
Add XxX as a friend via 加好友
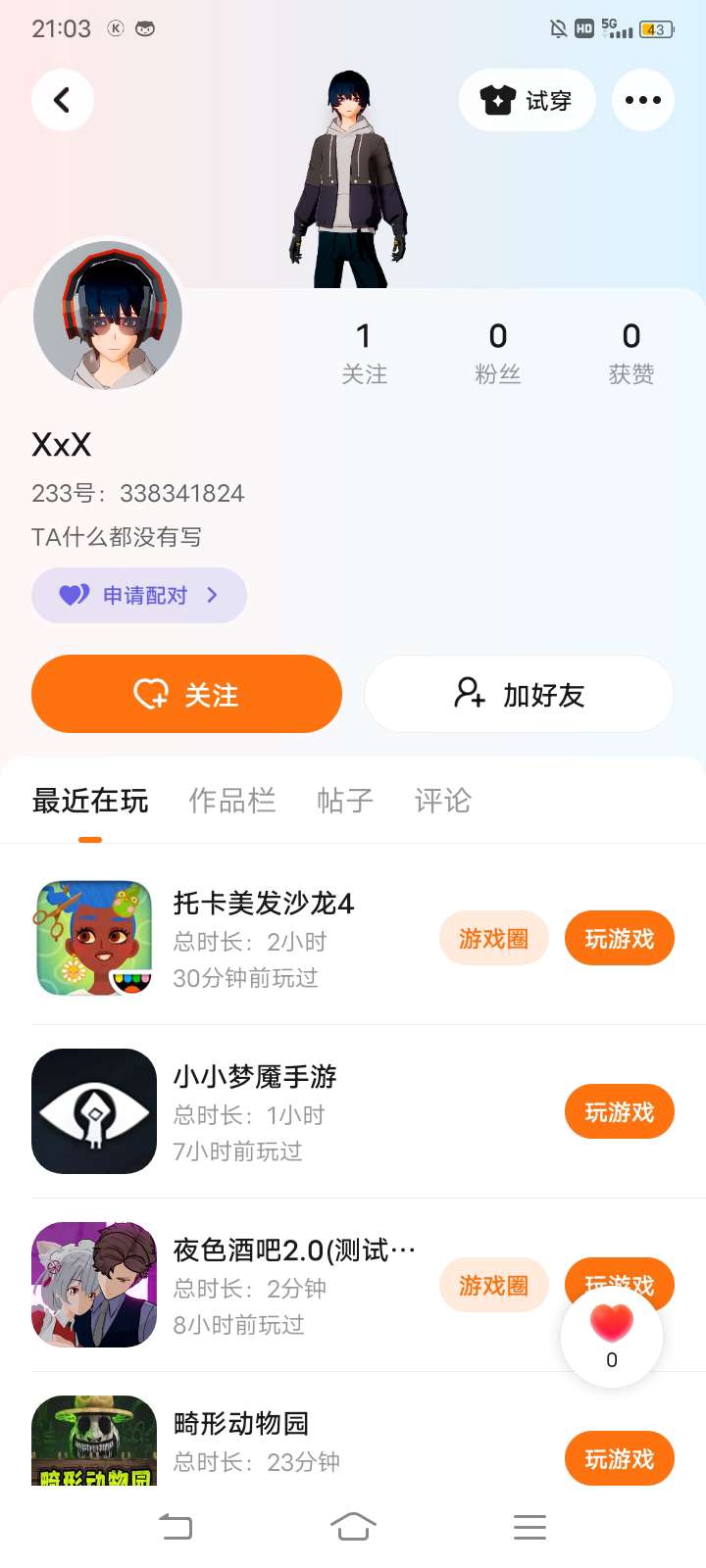click(519, 694)
